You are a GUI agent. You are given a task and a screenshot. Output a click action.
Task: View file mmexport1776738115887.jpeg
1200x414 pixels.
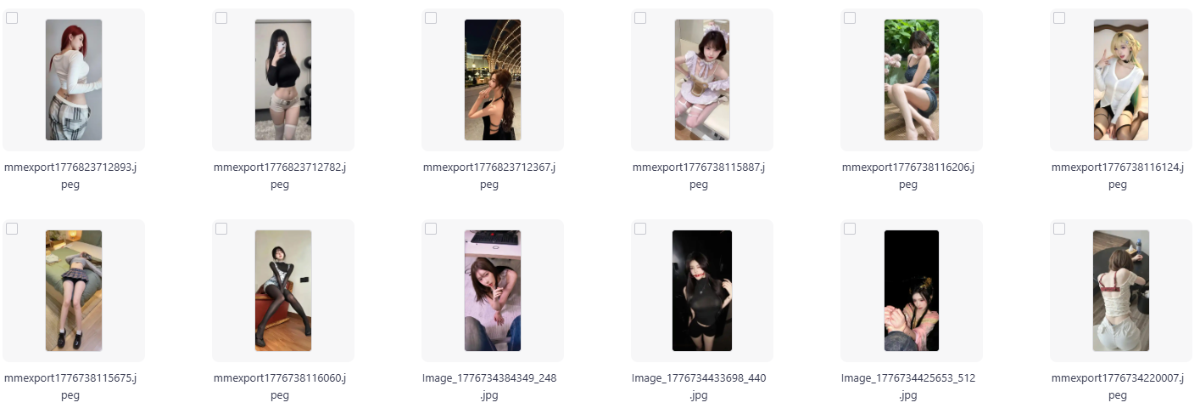(701, 80)
